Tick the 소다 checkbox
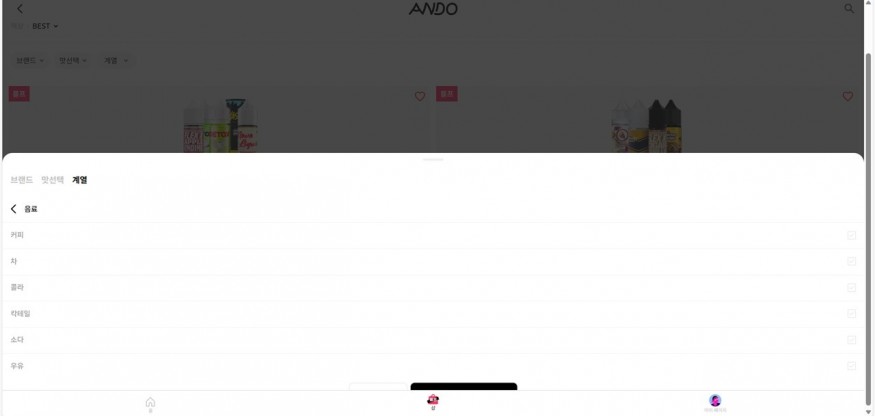The width and height of the screenshot is (875, 416). [x=851, y=340]
